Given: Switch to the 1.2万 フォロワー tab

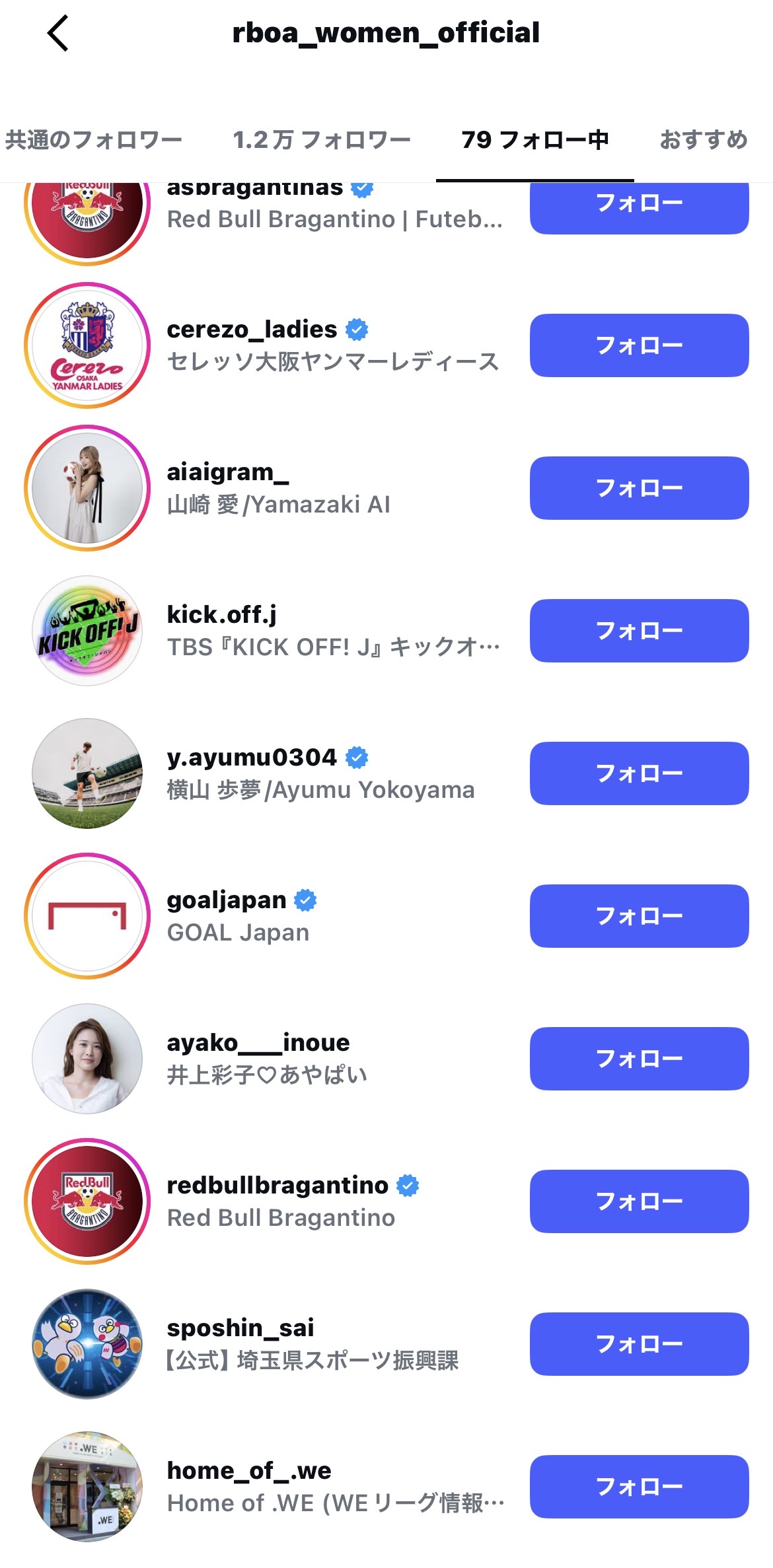Looking at the screenshot, I should point(322,140).
